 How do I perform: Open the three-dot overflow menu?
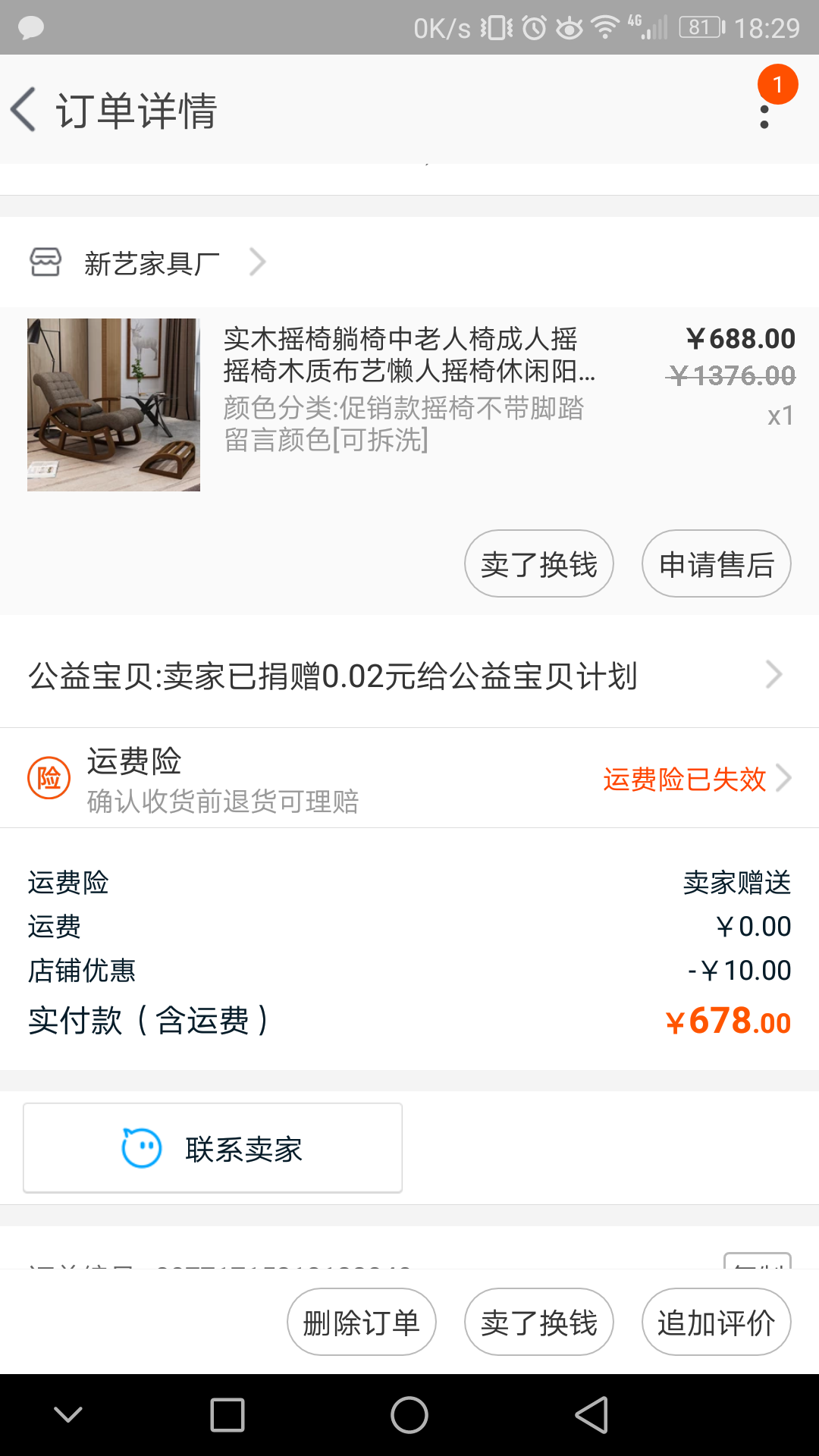(764, 117)
